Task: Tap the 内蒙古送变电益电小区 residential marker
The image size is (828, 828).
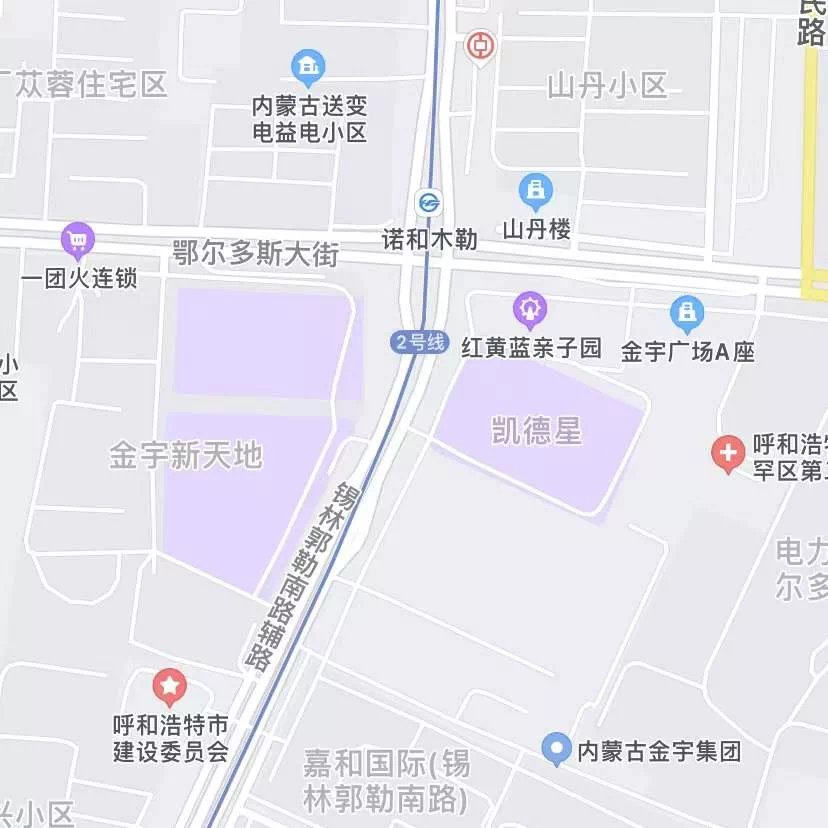Action: (308, 68)
